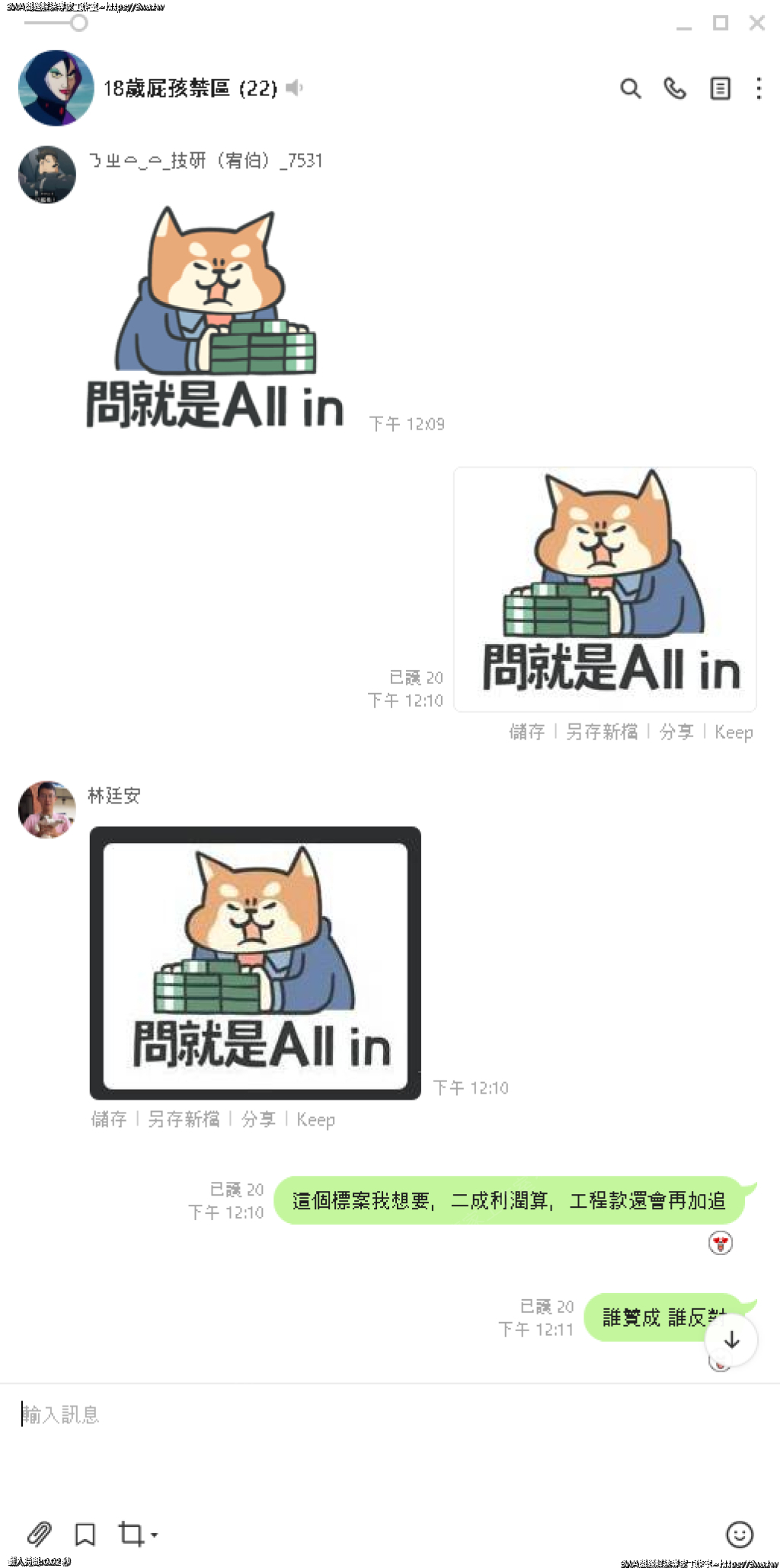Maximize the chat window
Viewport: 780px width, 1568px height.
pyautogui.click(x=721, y=23)
